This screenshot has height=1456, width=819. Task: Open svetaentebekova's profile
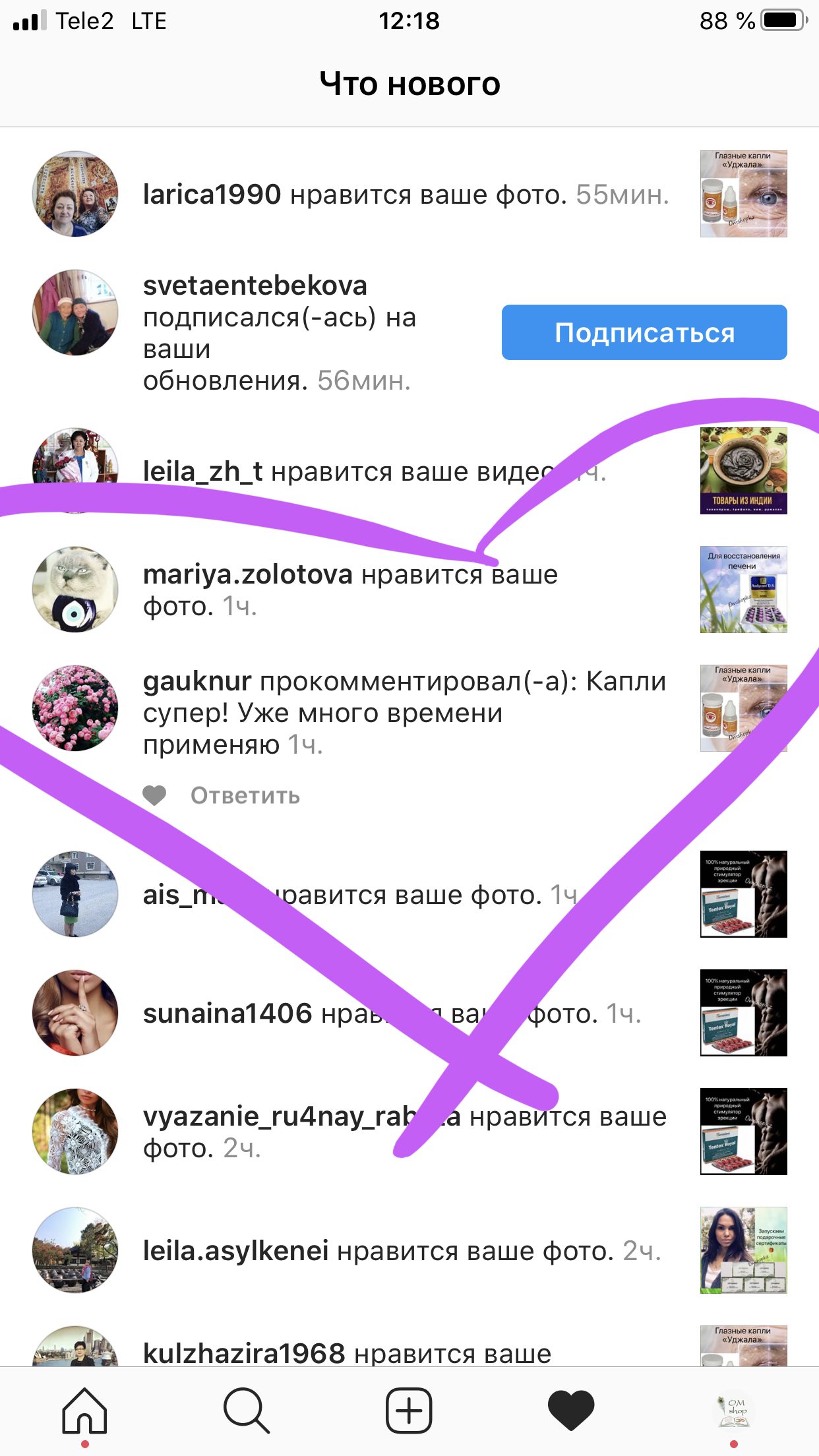coord(75,313)
